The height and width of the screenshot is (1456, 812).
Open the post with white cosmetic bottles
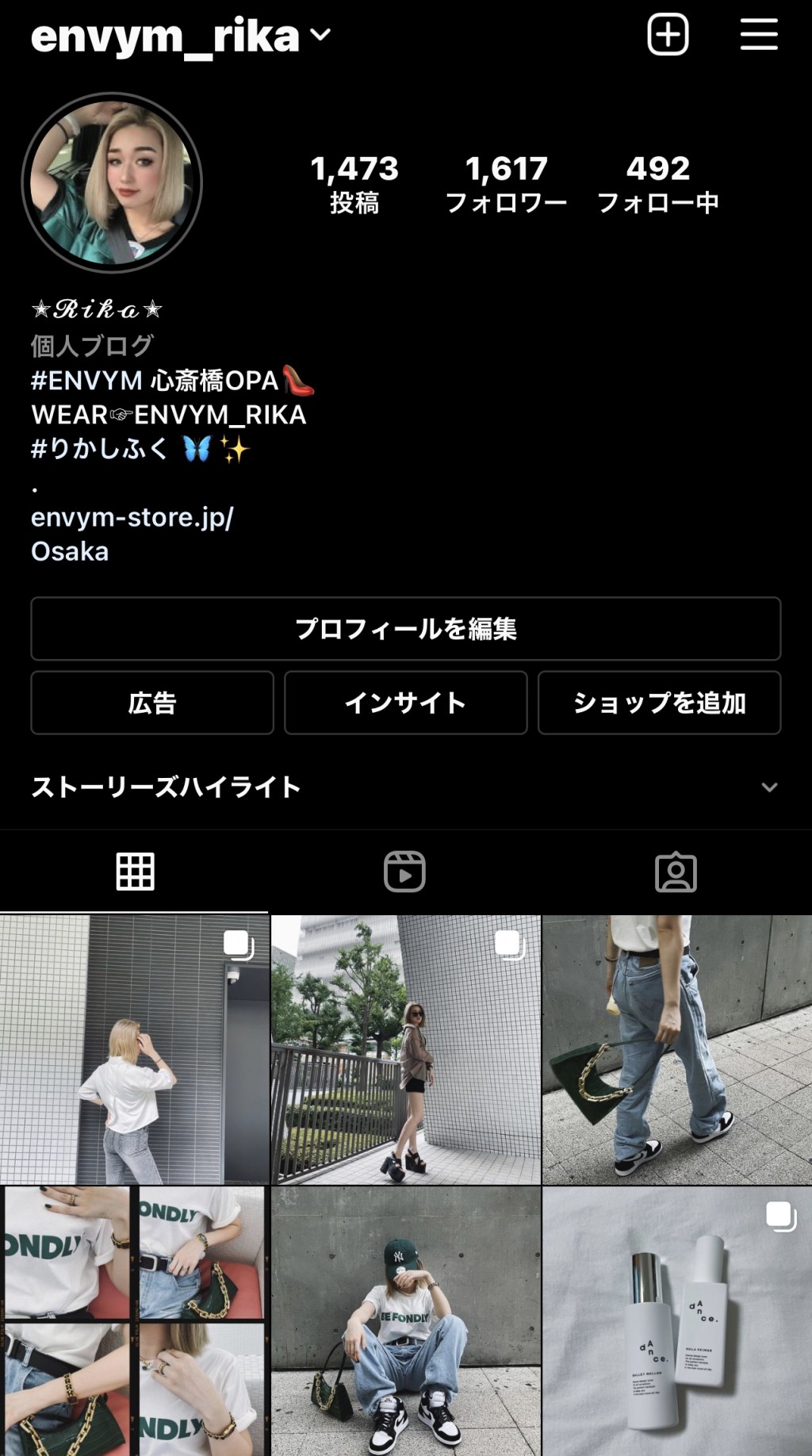click(x=676, y=1320)
